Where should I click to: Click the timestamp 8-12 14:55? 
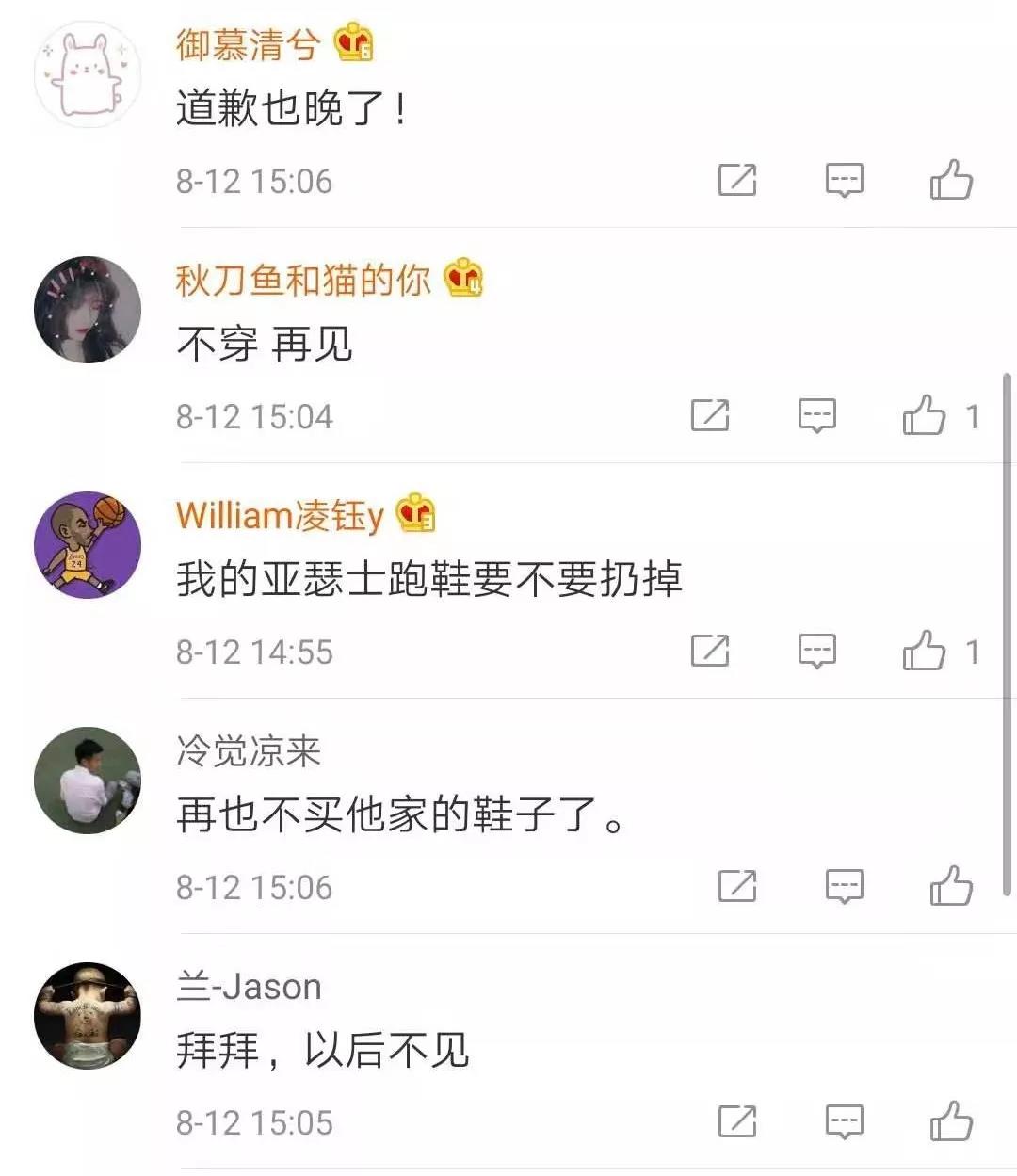(x=254, y=650)
